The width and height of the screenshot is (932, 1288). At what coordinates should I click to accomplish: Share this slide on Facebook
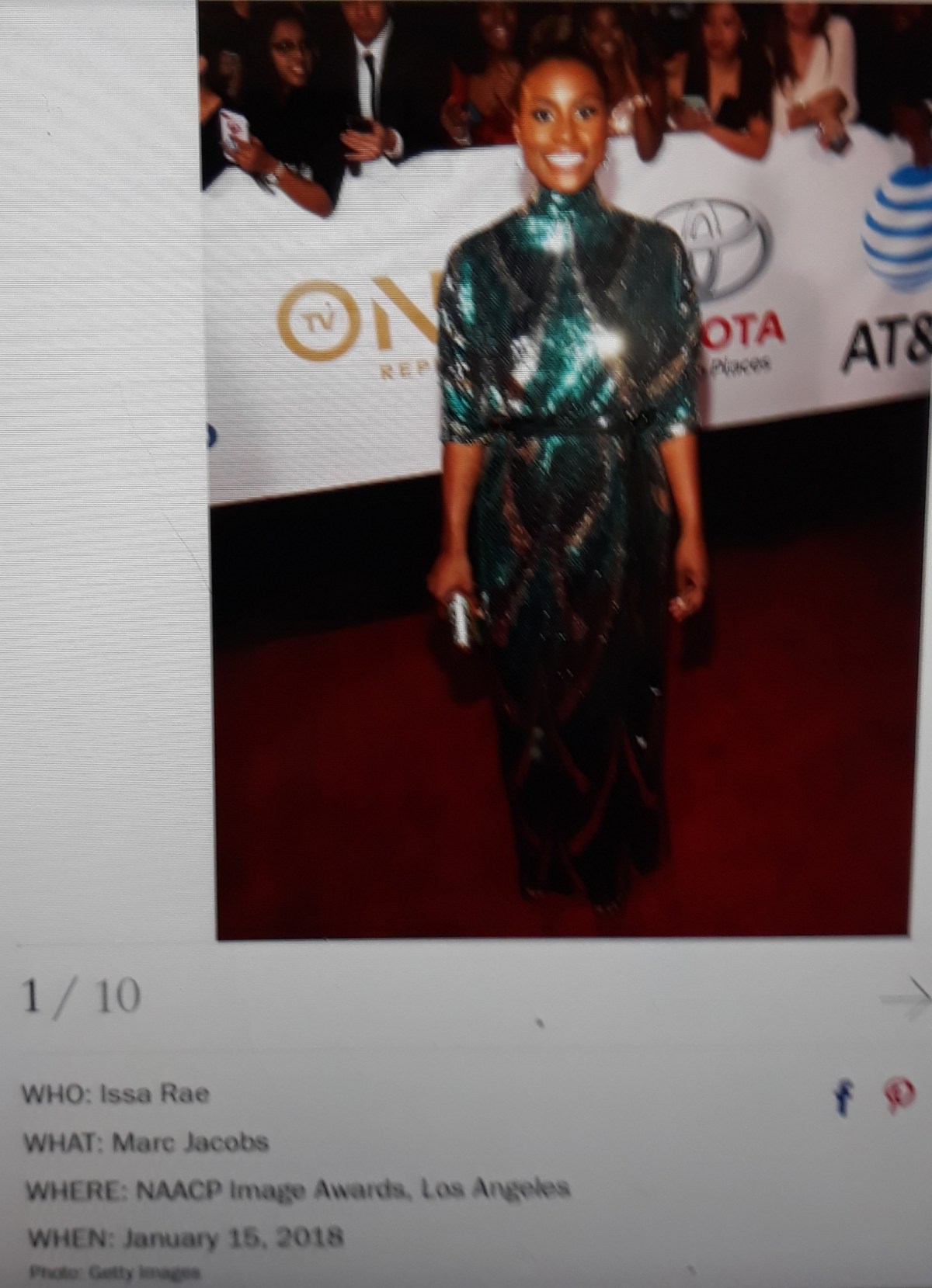click(843, 1099)
